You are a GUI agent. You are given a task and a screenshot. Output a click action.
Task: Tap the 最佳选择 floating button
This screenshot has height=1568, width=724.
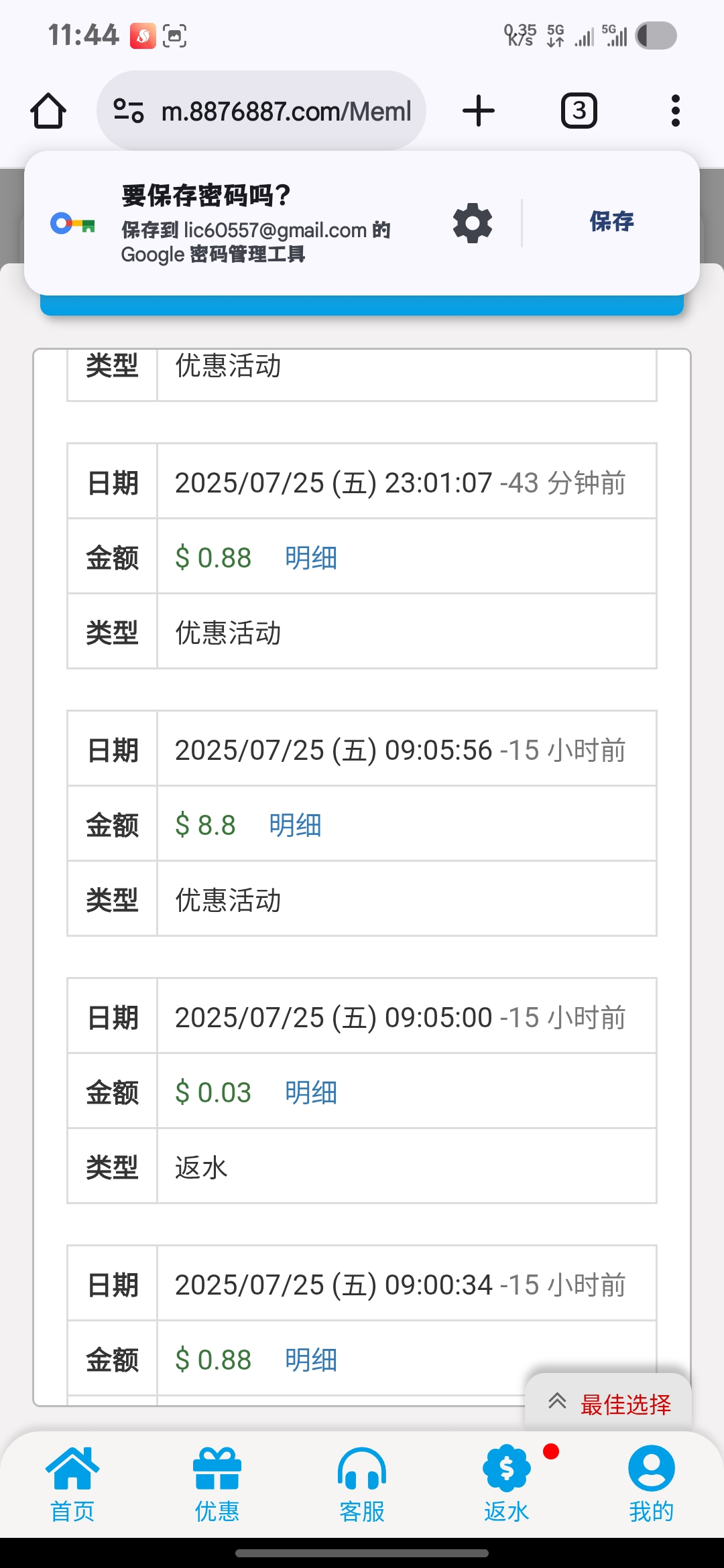tap(609, 1403)
